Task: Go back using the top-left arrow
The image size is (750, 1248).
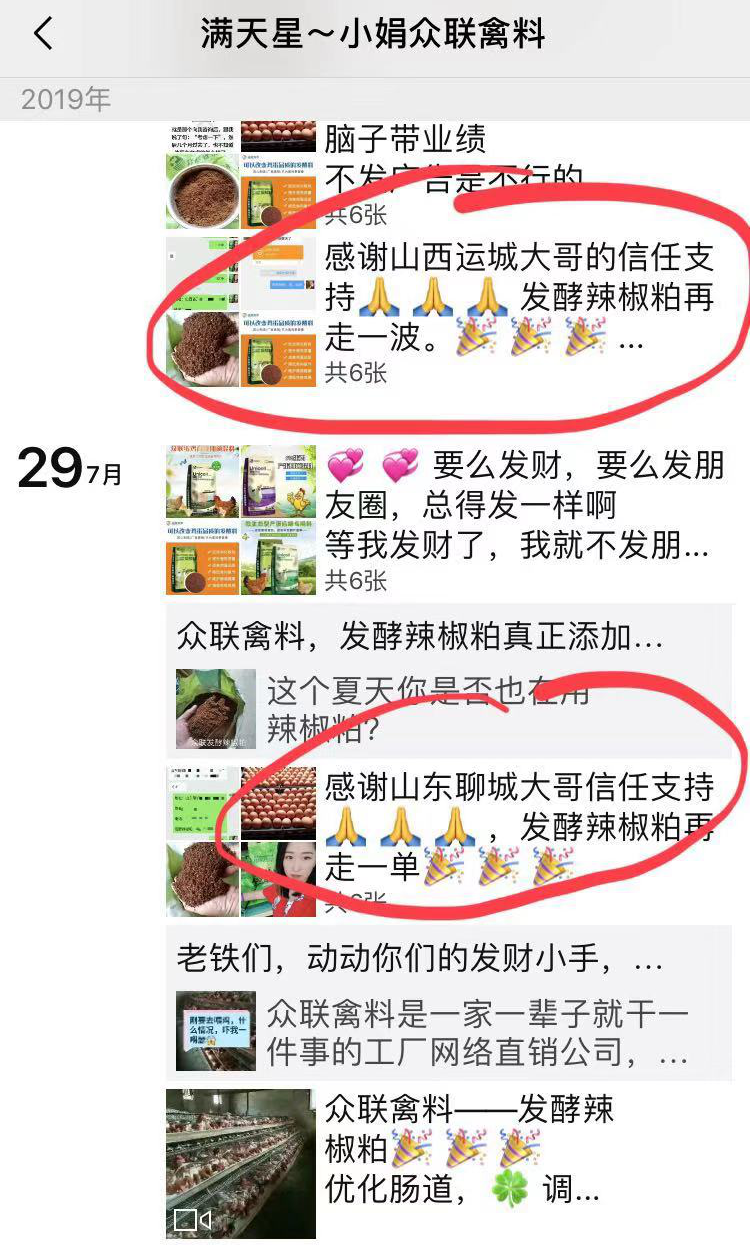Action: [42, 34]
